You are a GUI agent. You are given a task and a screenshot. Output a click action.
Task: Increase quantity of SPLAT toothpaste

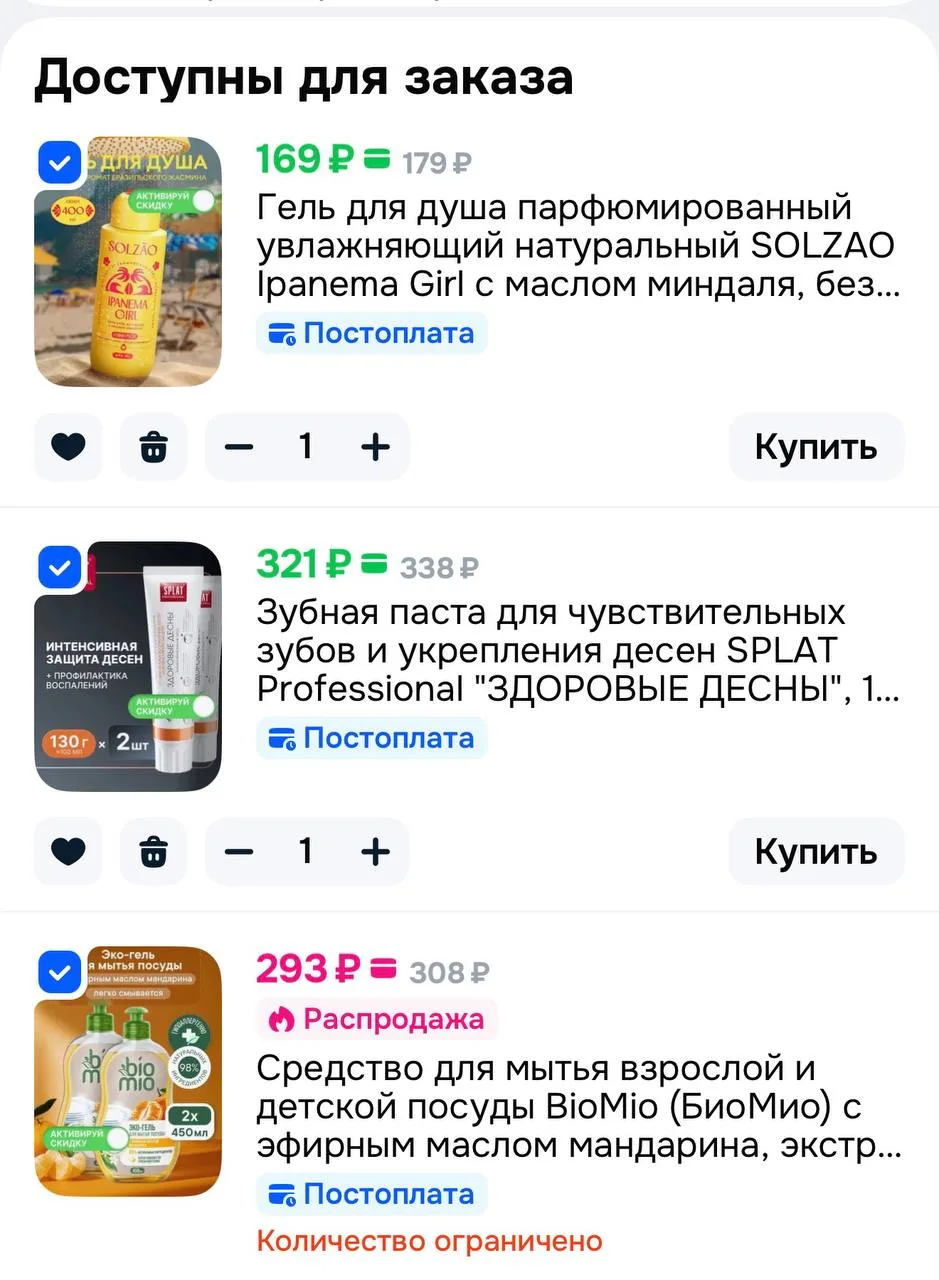coord(375,851)
